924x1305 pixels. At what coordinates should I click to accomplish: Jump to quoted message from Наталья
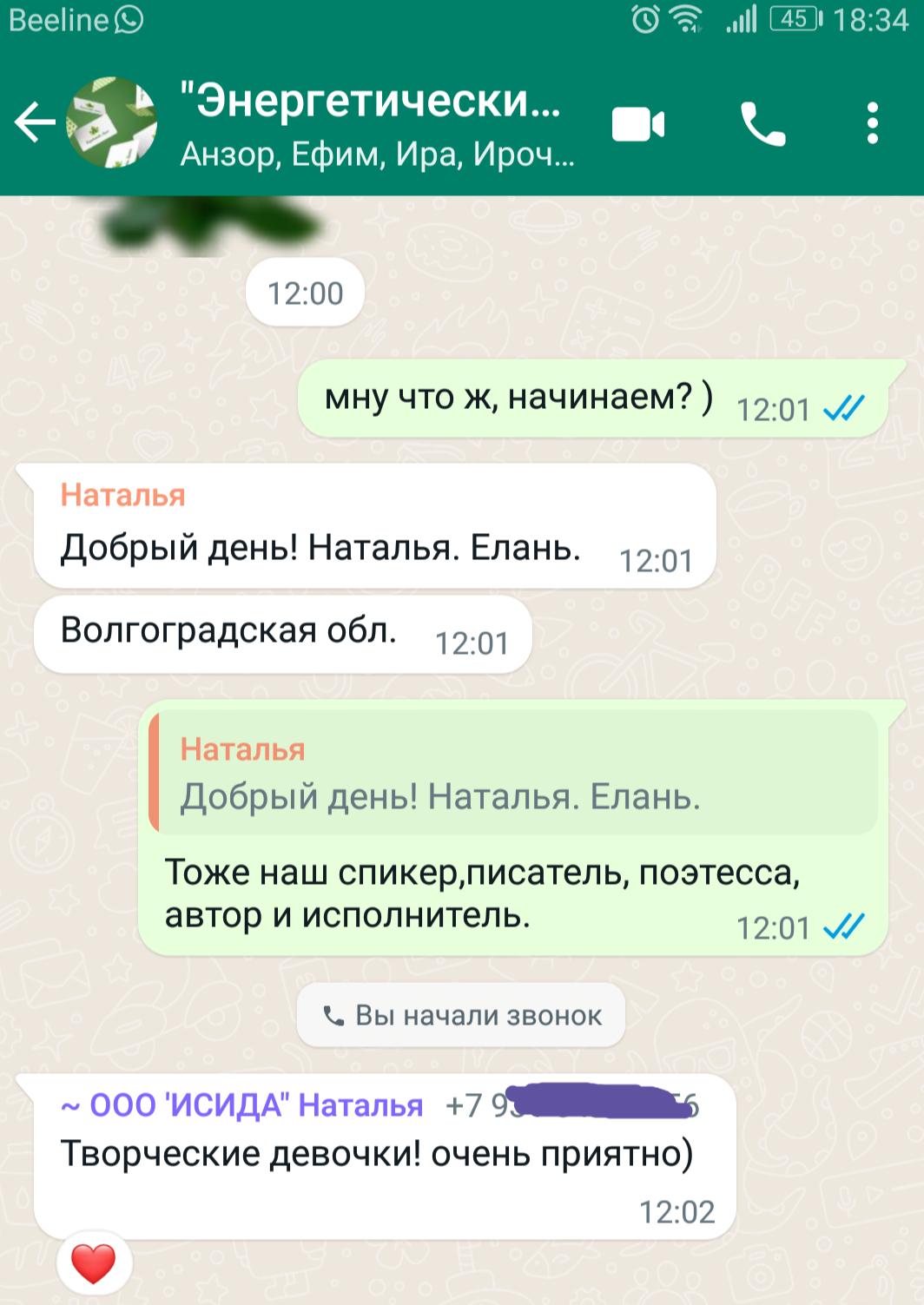click(512, 773)
